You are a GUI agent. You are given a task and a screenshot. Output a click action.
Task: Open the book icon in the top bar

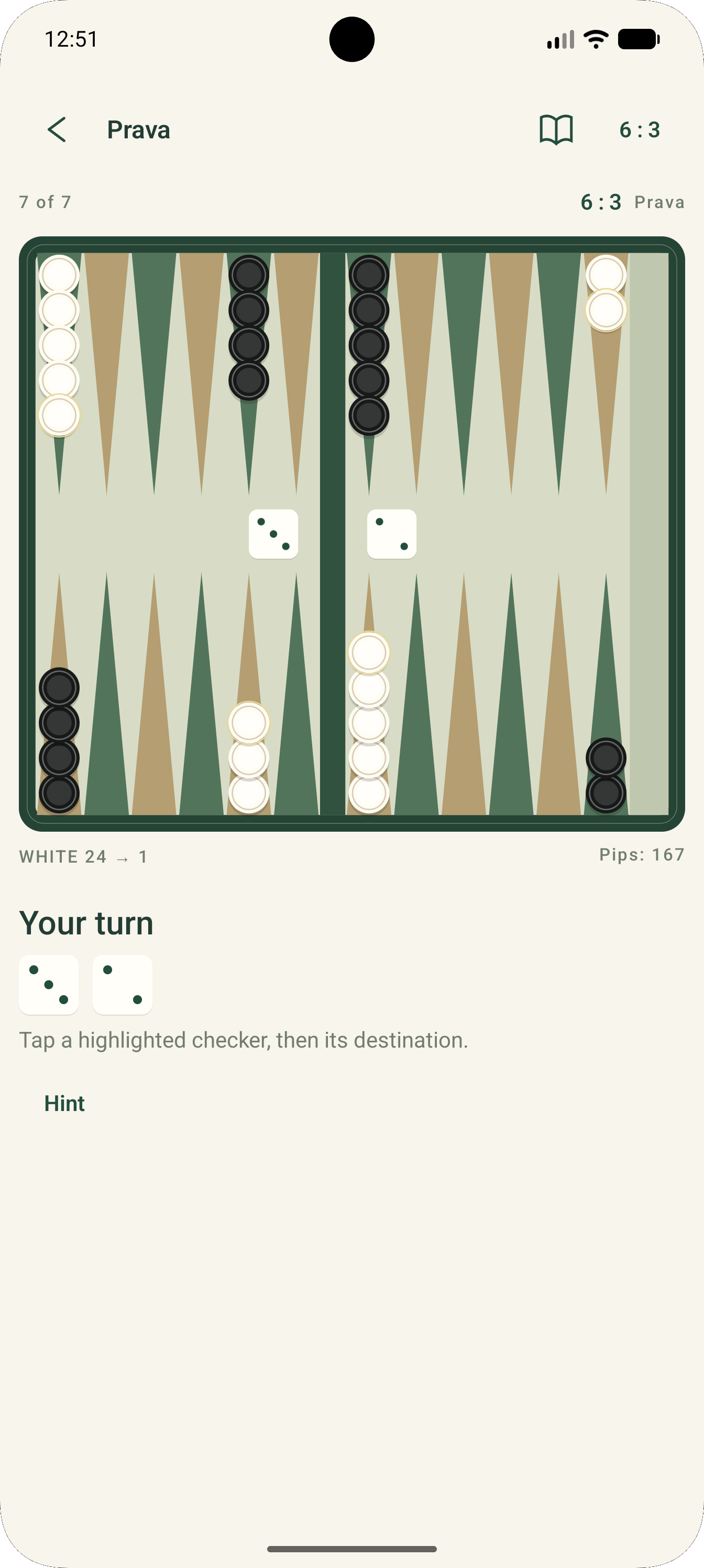click(x=556, y=129)
